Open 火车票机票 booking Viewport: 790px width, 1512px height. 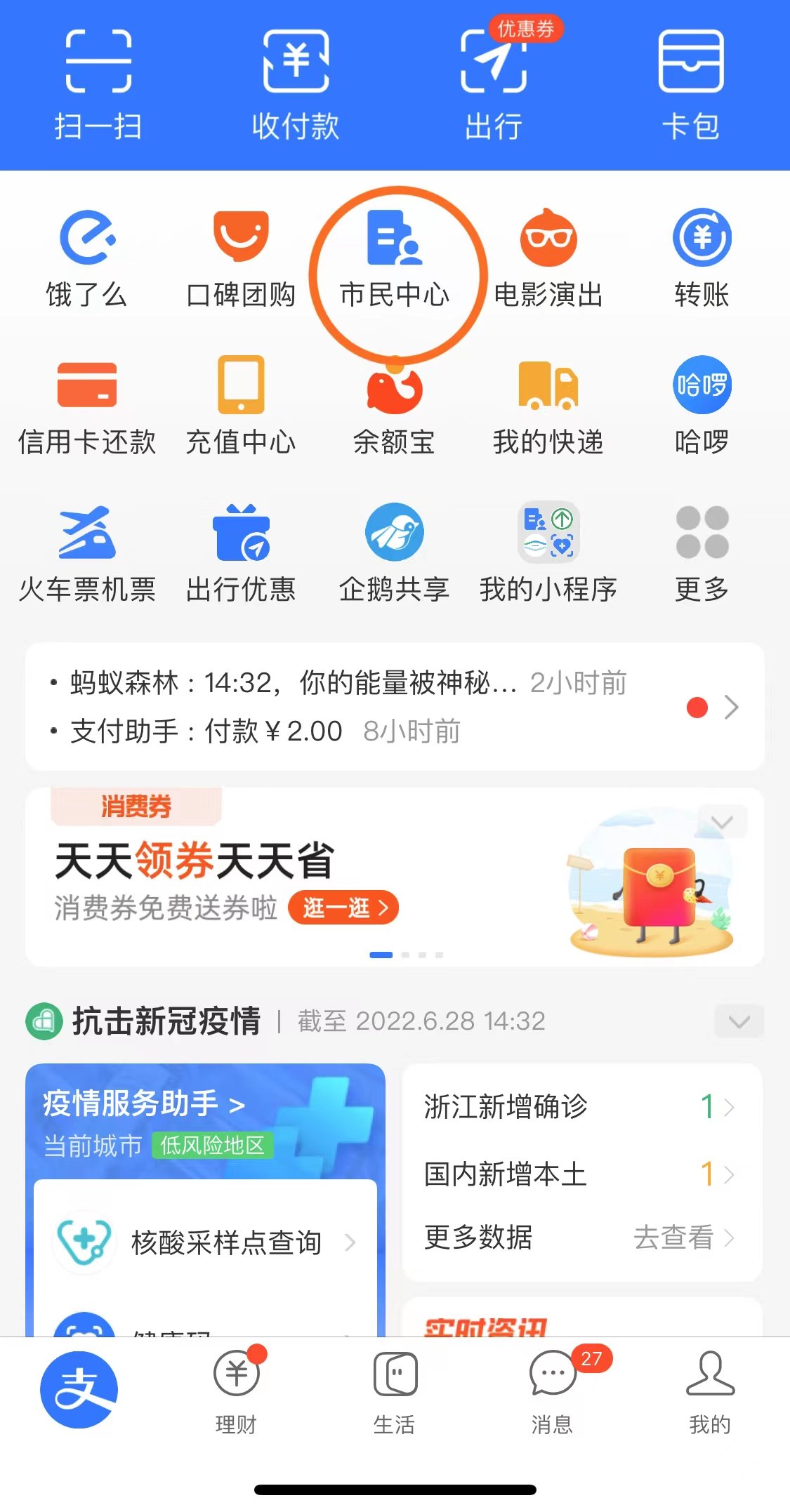click(87, 555)
